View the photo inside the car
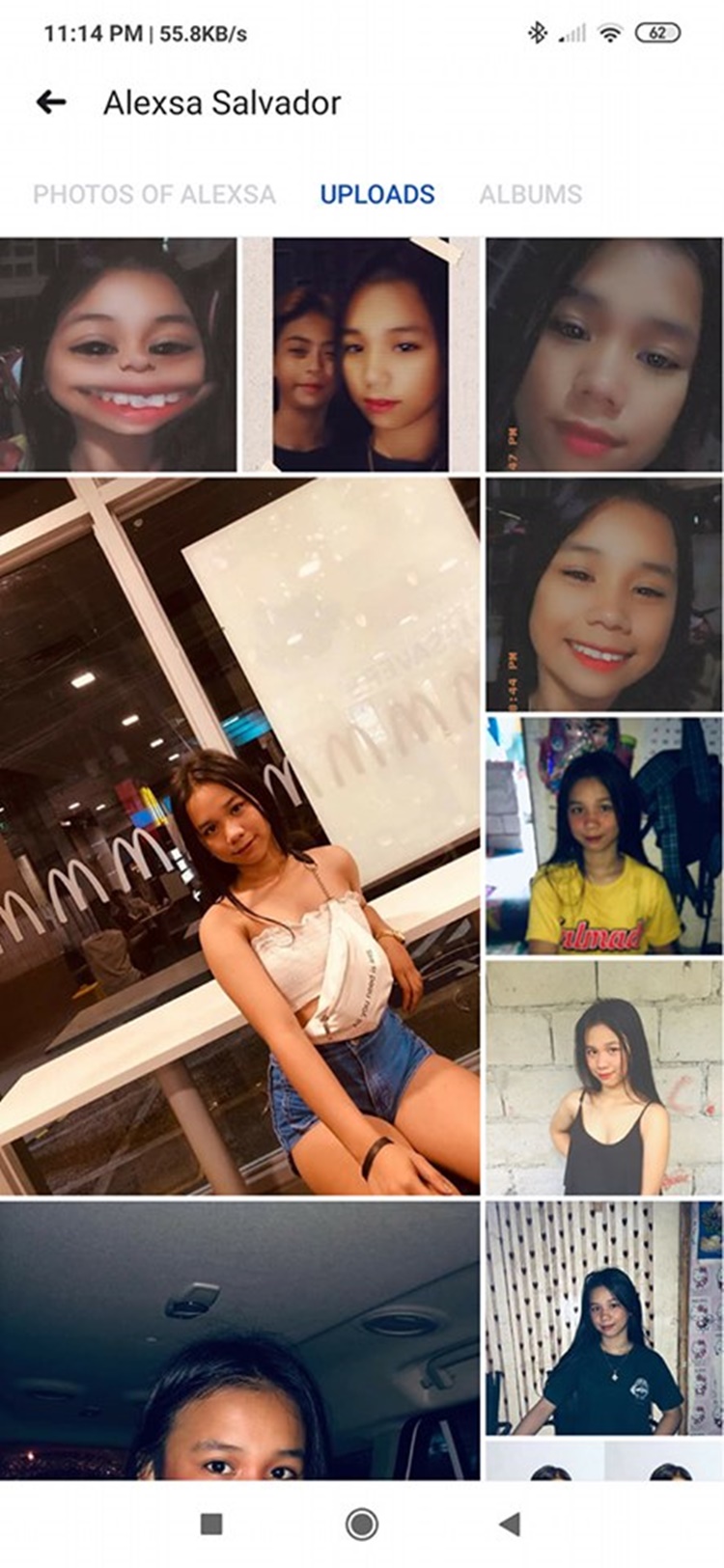This screenshot has height=1568, width=724. (239, 1340)
